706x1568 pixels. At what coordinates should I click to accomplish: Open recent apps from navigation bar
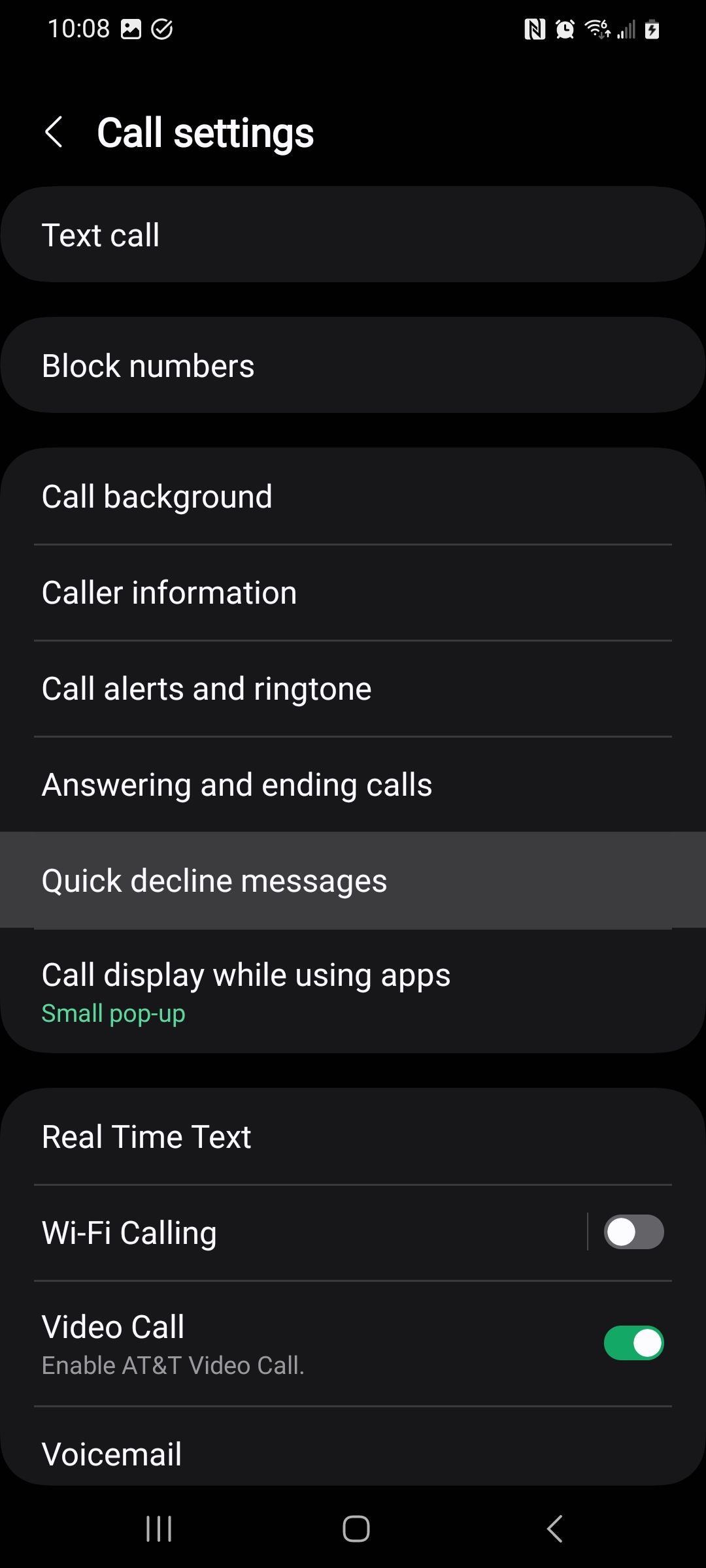coord(159,1529)
